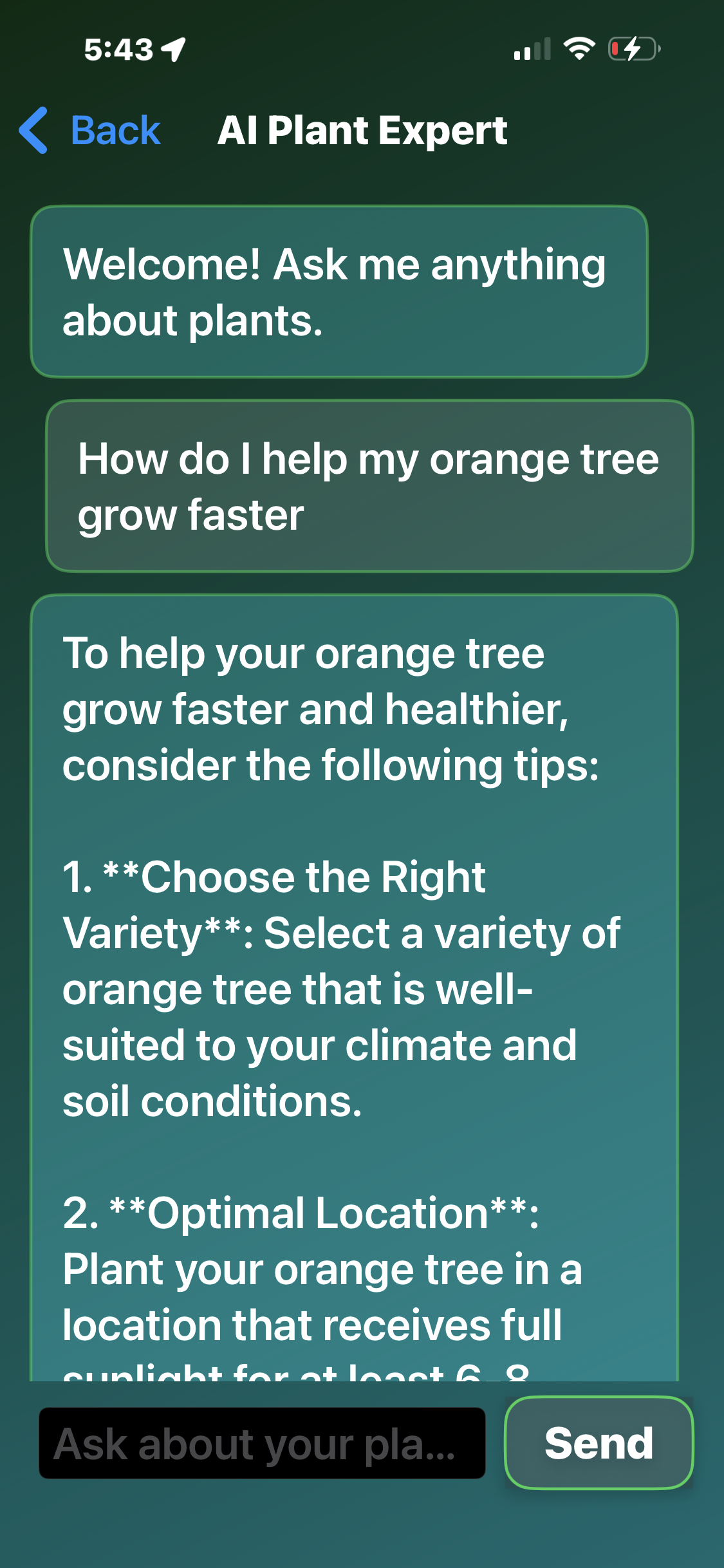Tap the Send button

click(599, 1443)
